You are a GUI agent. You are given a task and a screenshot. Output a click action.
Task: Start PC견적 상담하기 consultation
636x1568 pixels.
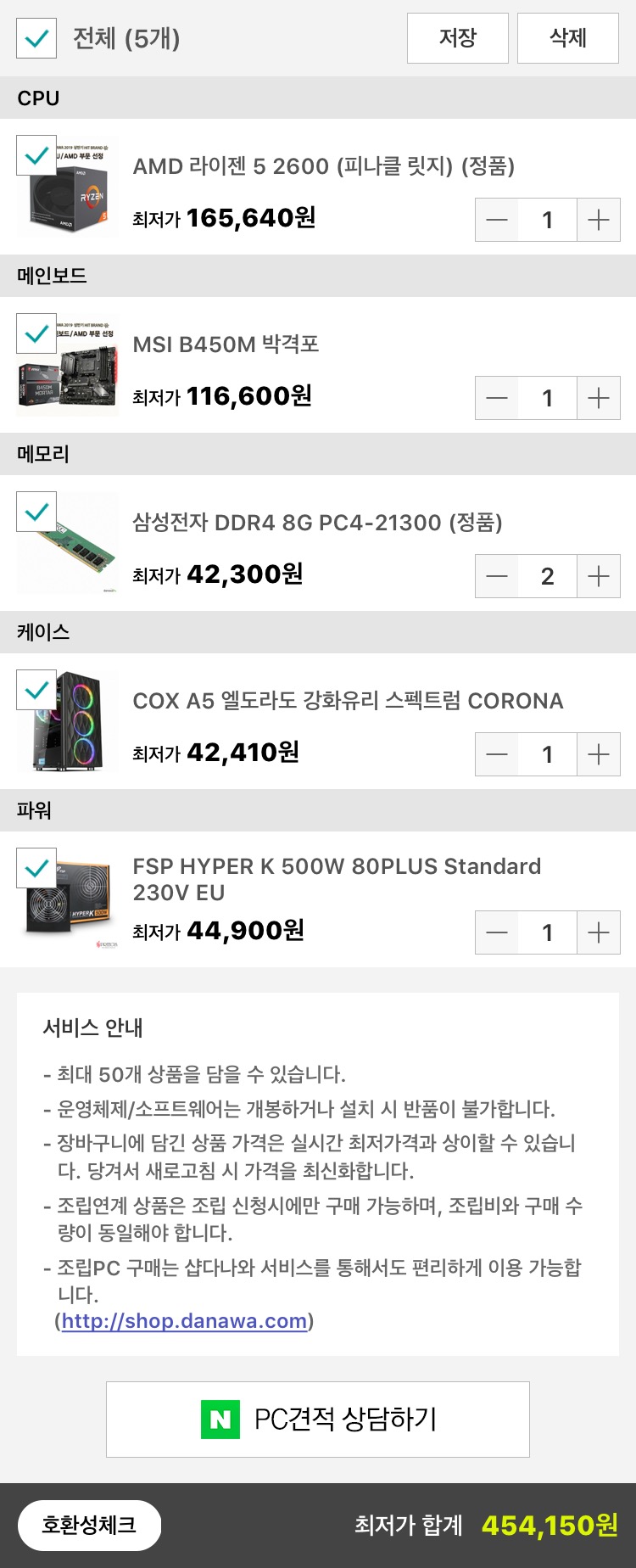click(318, 1420)
